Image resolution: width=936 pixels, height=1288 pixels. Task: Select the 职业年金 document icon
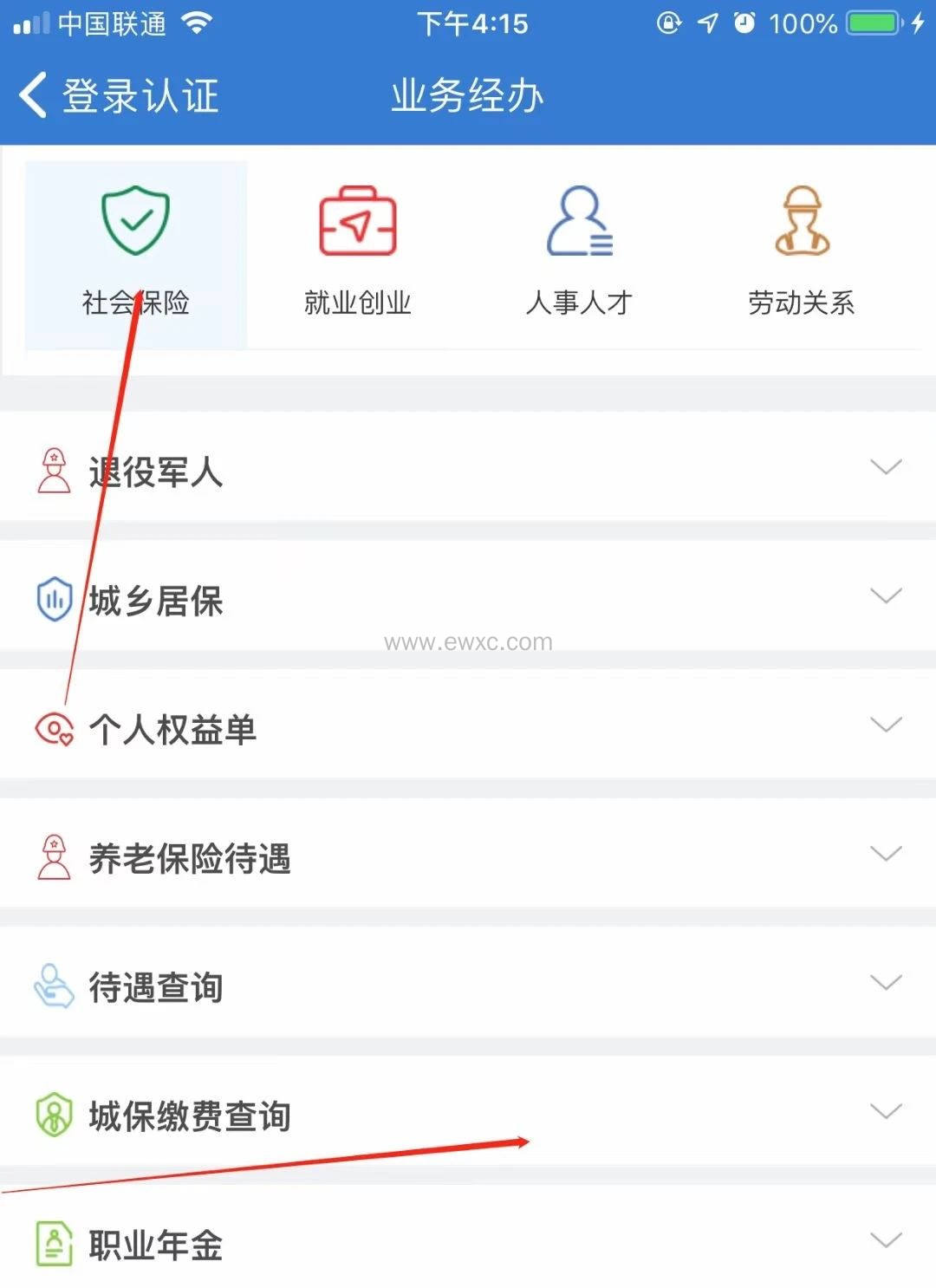click(55, 1244)
